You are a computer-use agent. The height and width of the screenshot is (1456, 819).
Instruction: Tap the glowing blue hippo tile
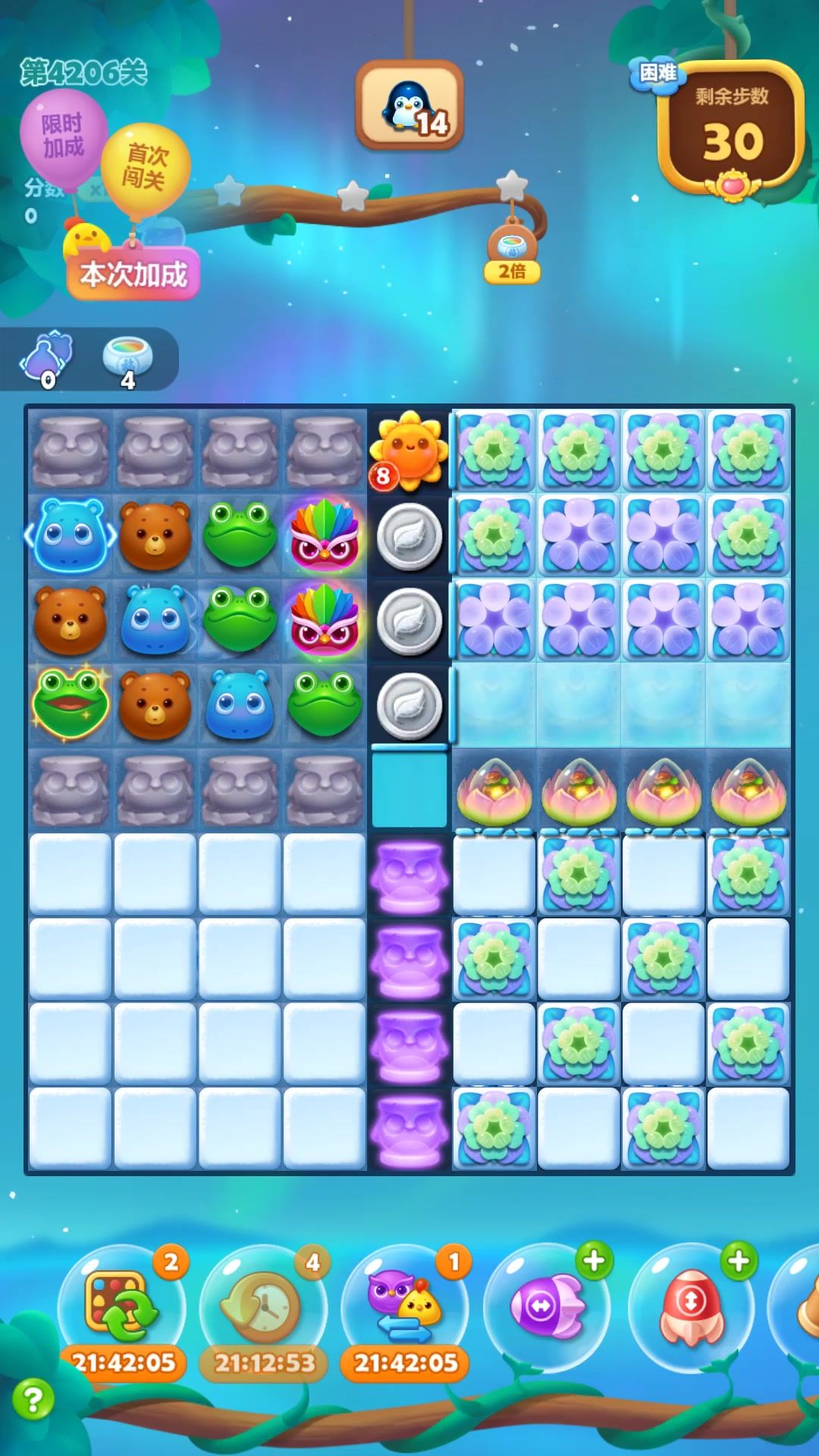click(70, 535)
